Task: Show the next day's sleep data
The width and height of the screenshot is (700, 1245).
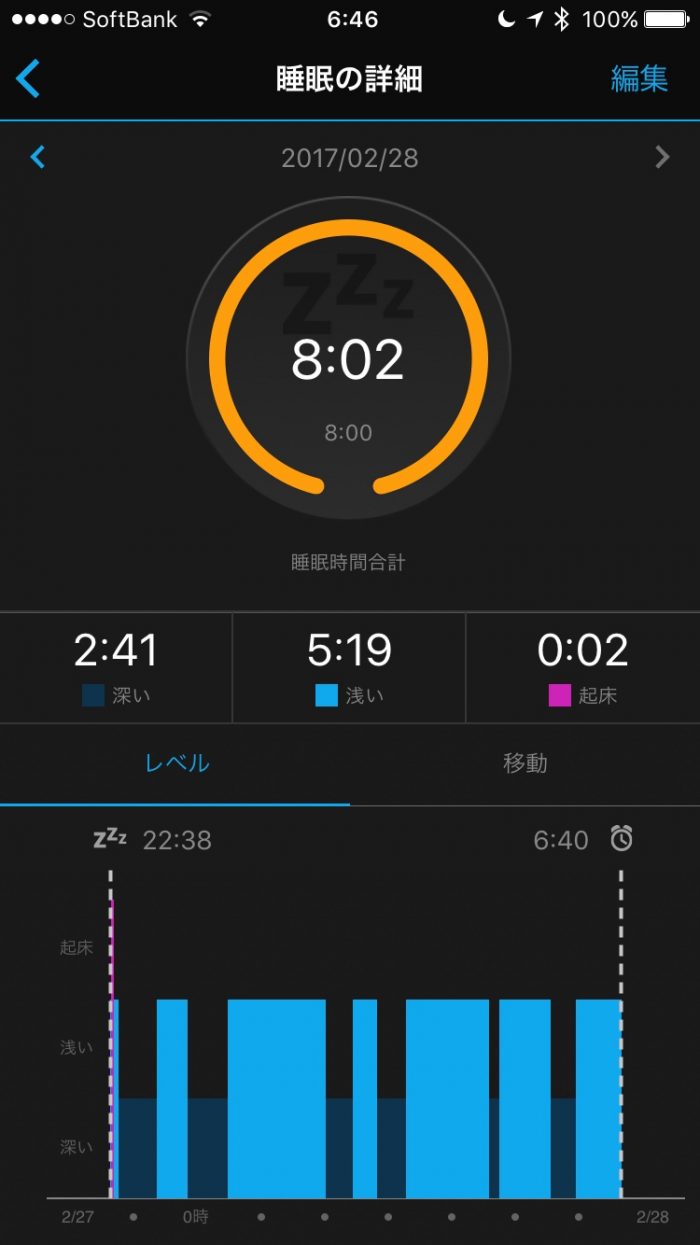Action: click(661, 157)
